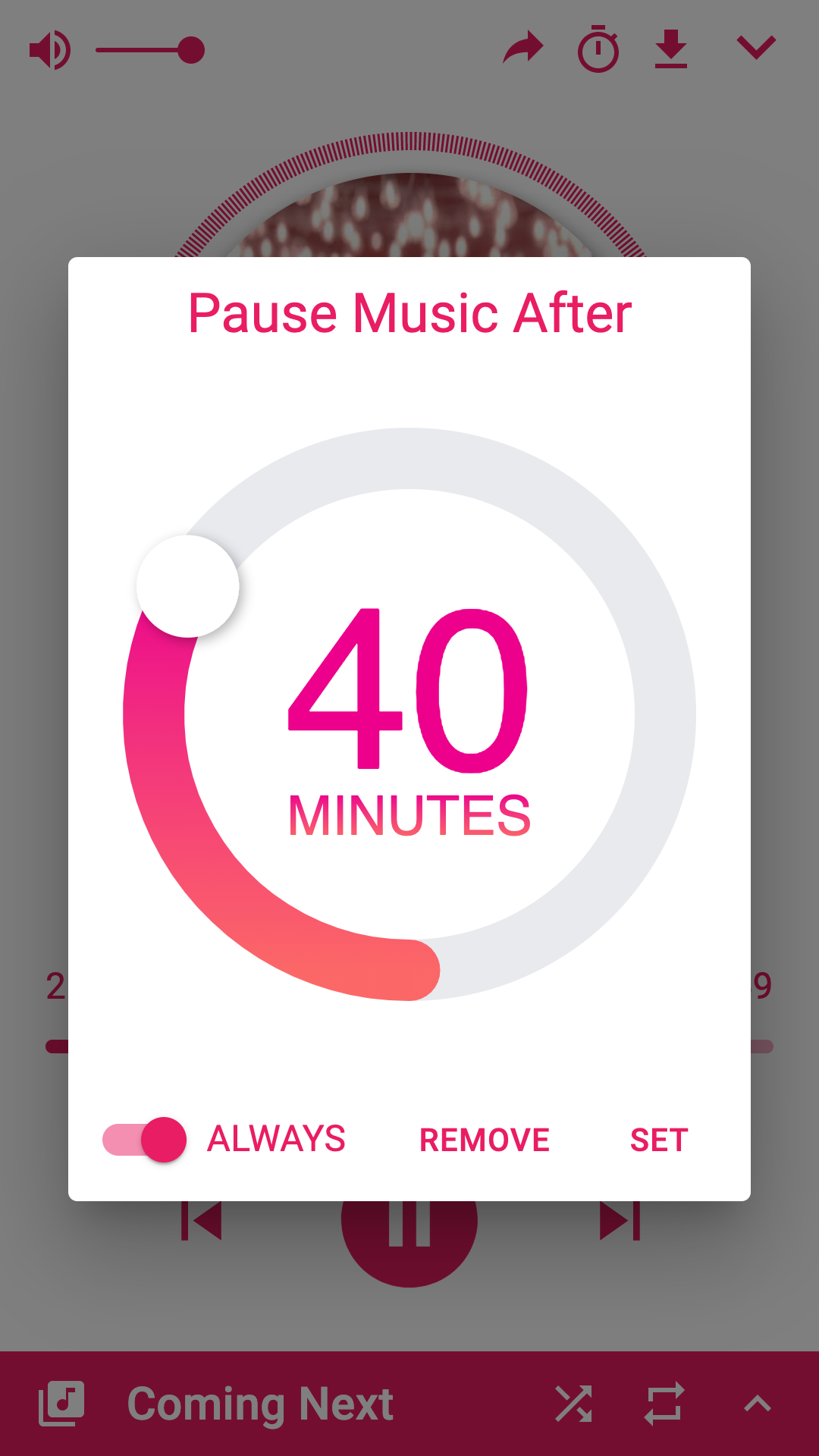Skip to the next track

coord(620,1221)
